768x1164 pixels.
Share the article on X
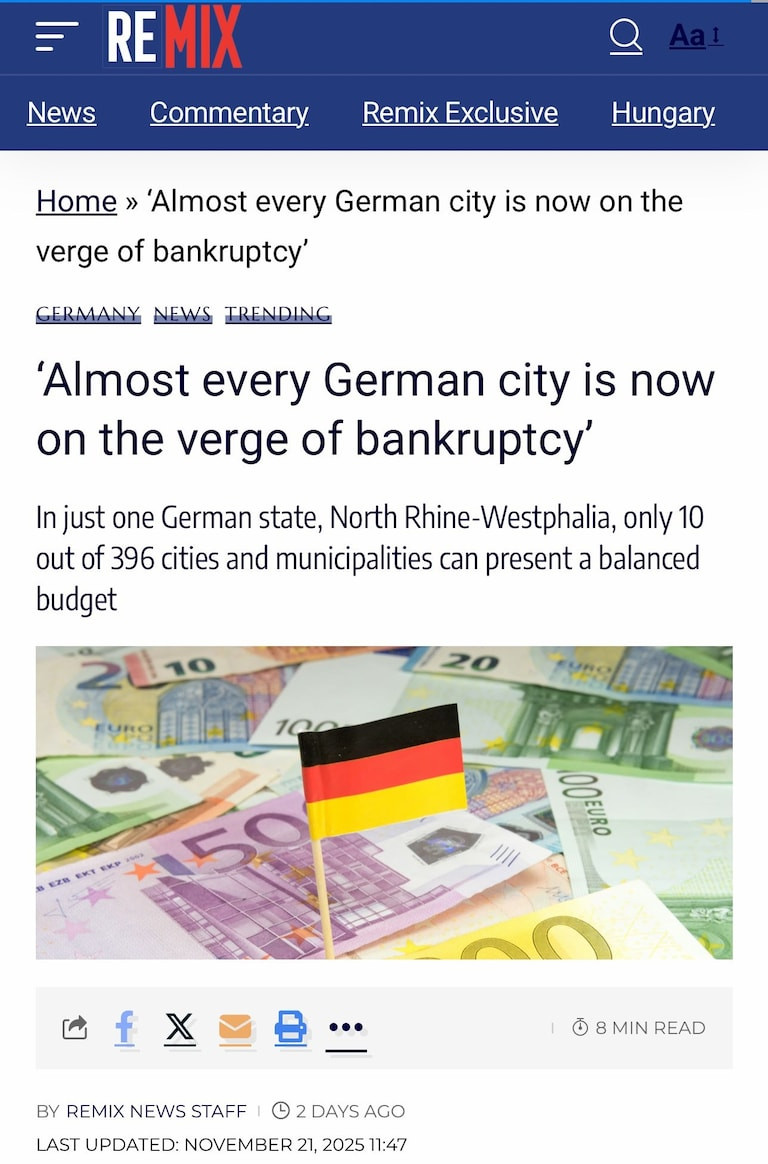[x=180, y=1027]
